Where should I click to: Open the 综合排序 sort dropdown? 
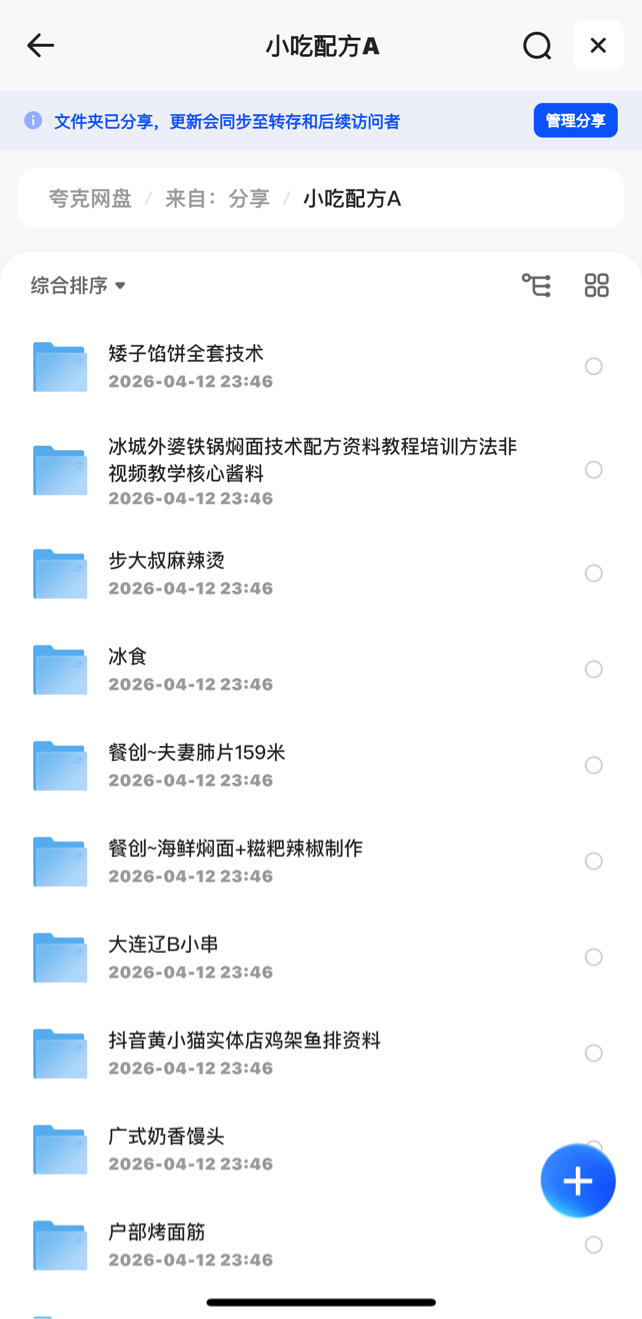click(x=78, y=286)
